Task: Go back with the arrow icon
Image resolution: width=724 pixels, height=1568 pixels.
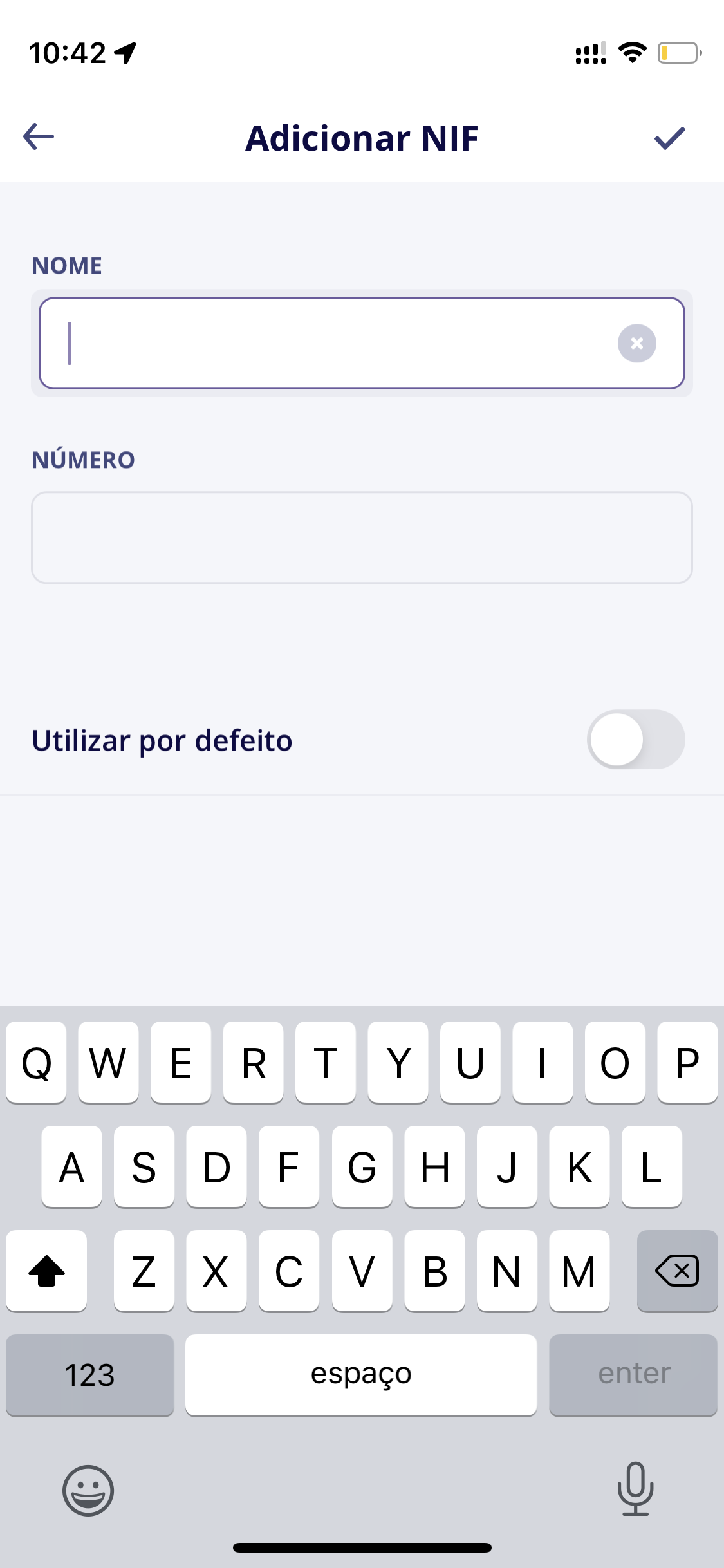Action: point(39,136)
